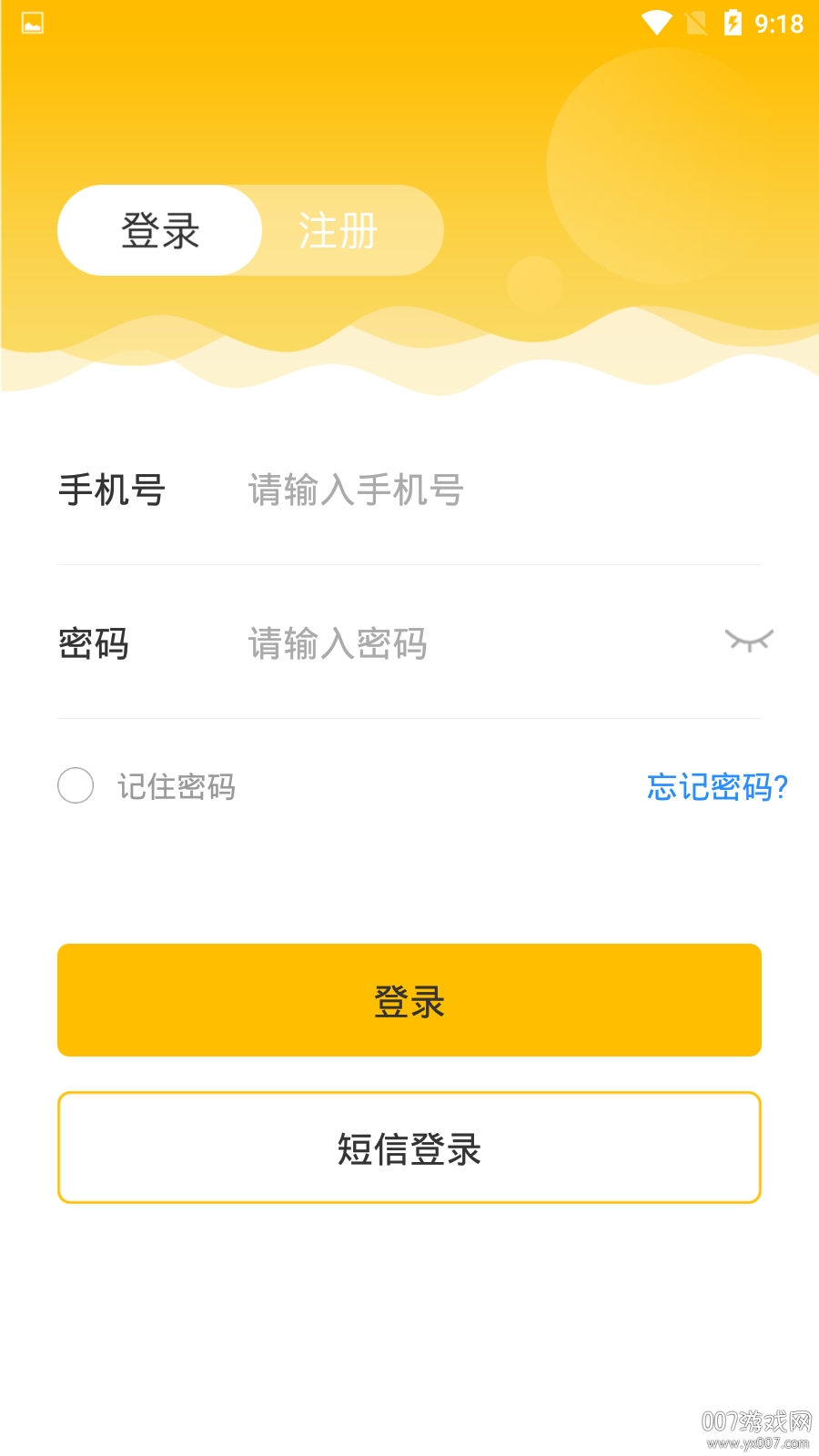Image resolution: width=819 pixels, height=1456 pixels.
Task: Click the 请输入密码 password entry field
Action: point(337,644)
